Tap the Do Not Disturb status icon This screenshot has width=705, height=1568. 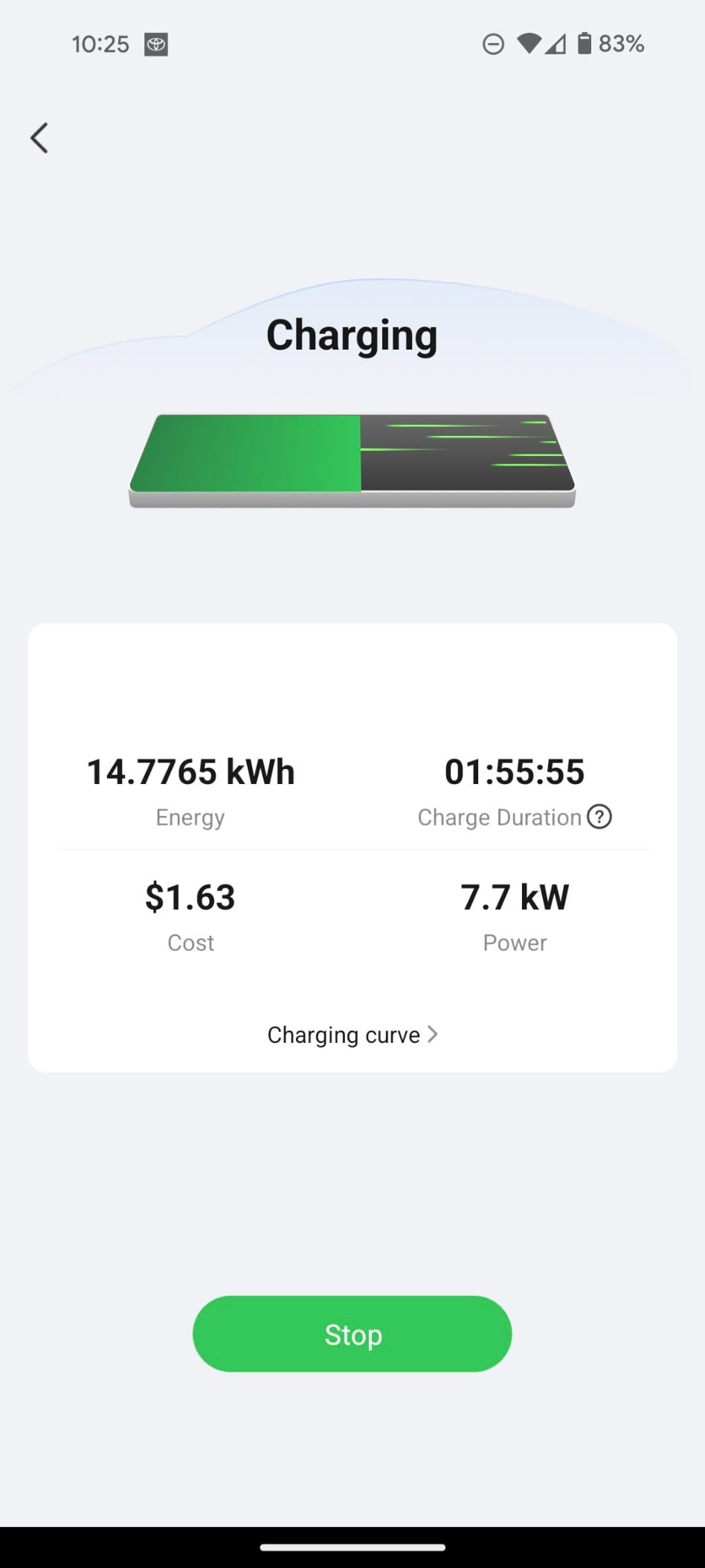pyautogui.click(x=493, y=44)
